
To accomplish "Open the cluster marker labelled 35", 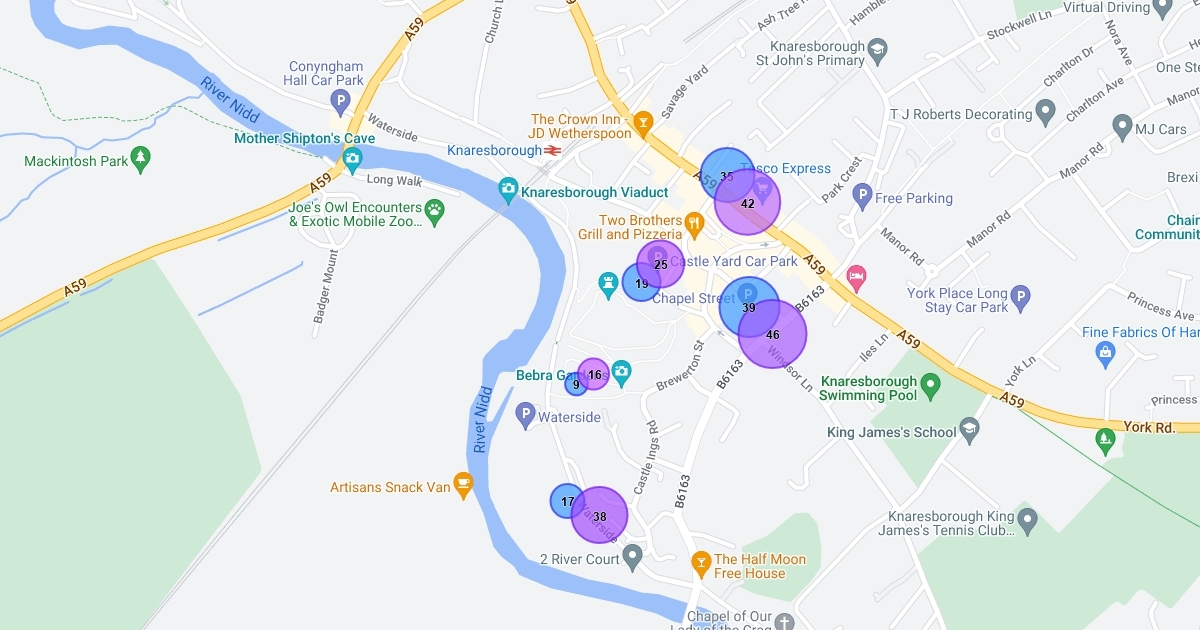I will click(x=726, y=174).
